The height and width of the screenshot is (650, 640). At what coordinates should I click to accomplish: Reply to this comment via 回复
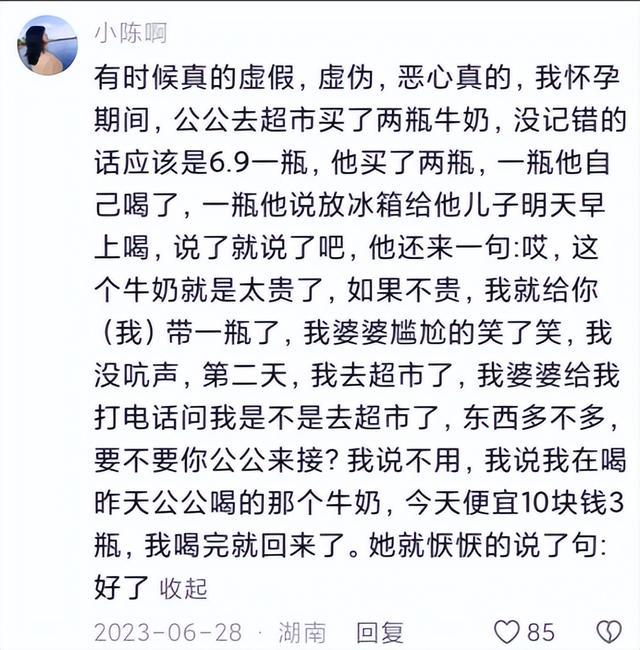[x=380, y=632]
